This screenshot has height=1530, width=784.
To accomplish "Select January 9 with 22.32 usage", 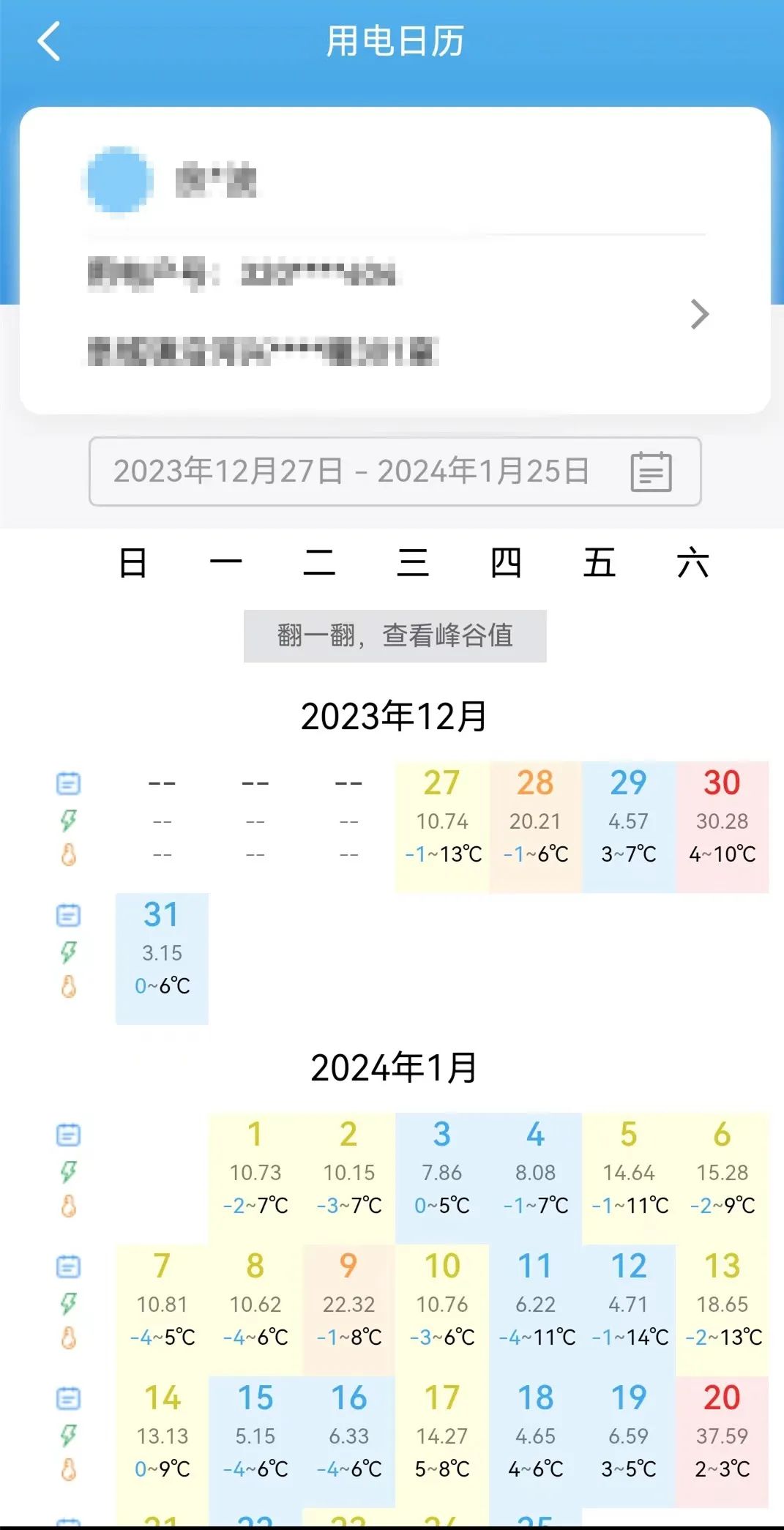I will [348, 1309].
